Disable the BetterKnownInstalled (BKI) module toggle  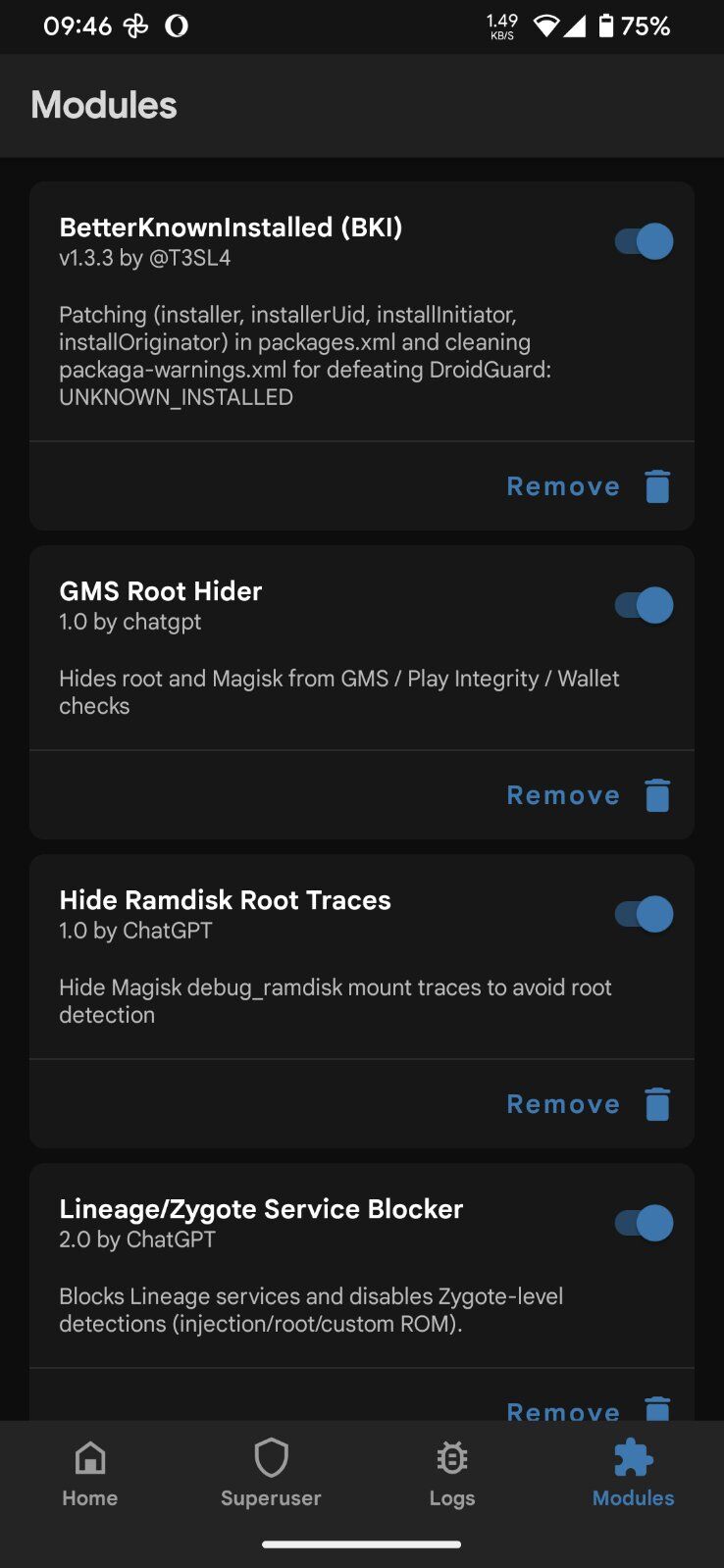click(644, 241)
